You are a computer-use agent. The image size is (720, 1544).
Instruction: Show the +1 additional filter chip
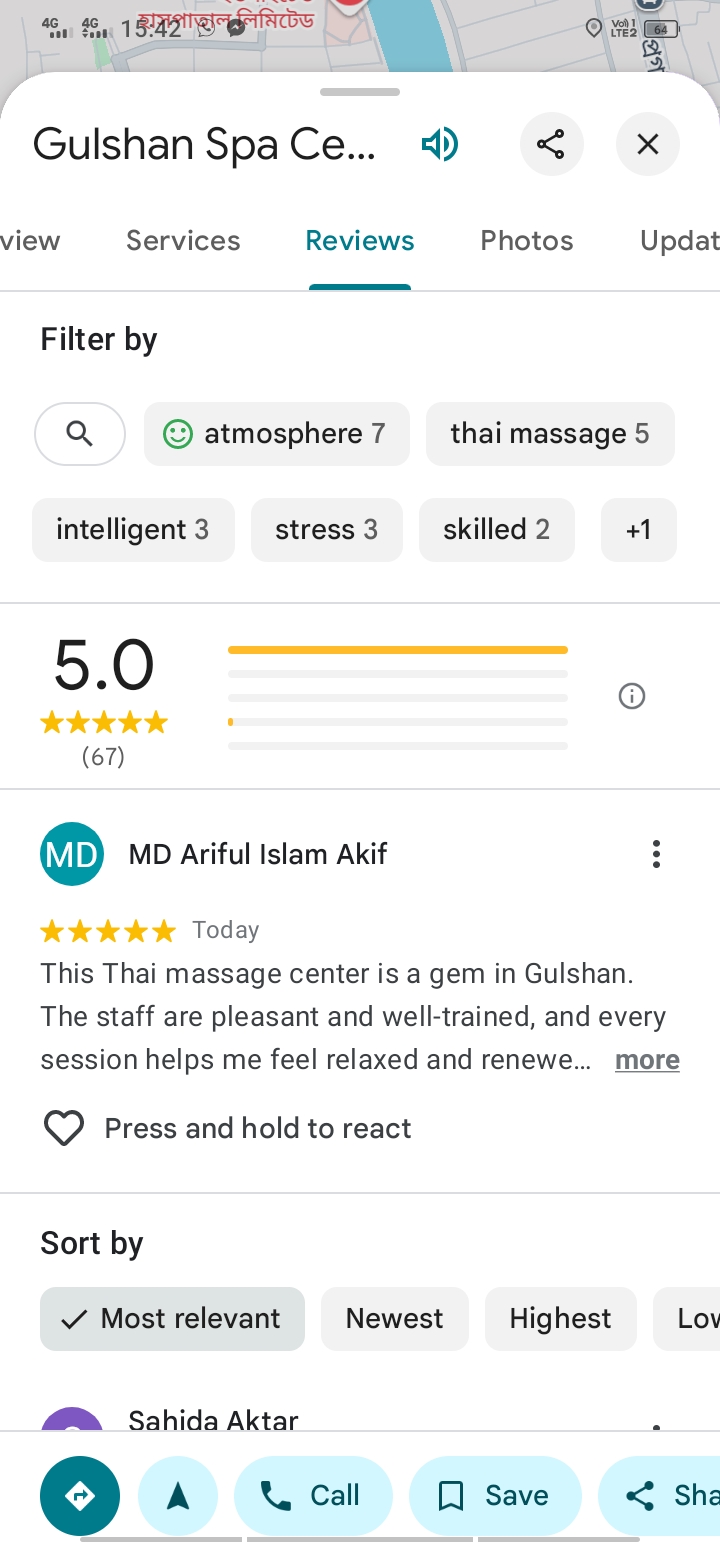click(x=638, y=529)
